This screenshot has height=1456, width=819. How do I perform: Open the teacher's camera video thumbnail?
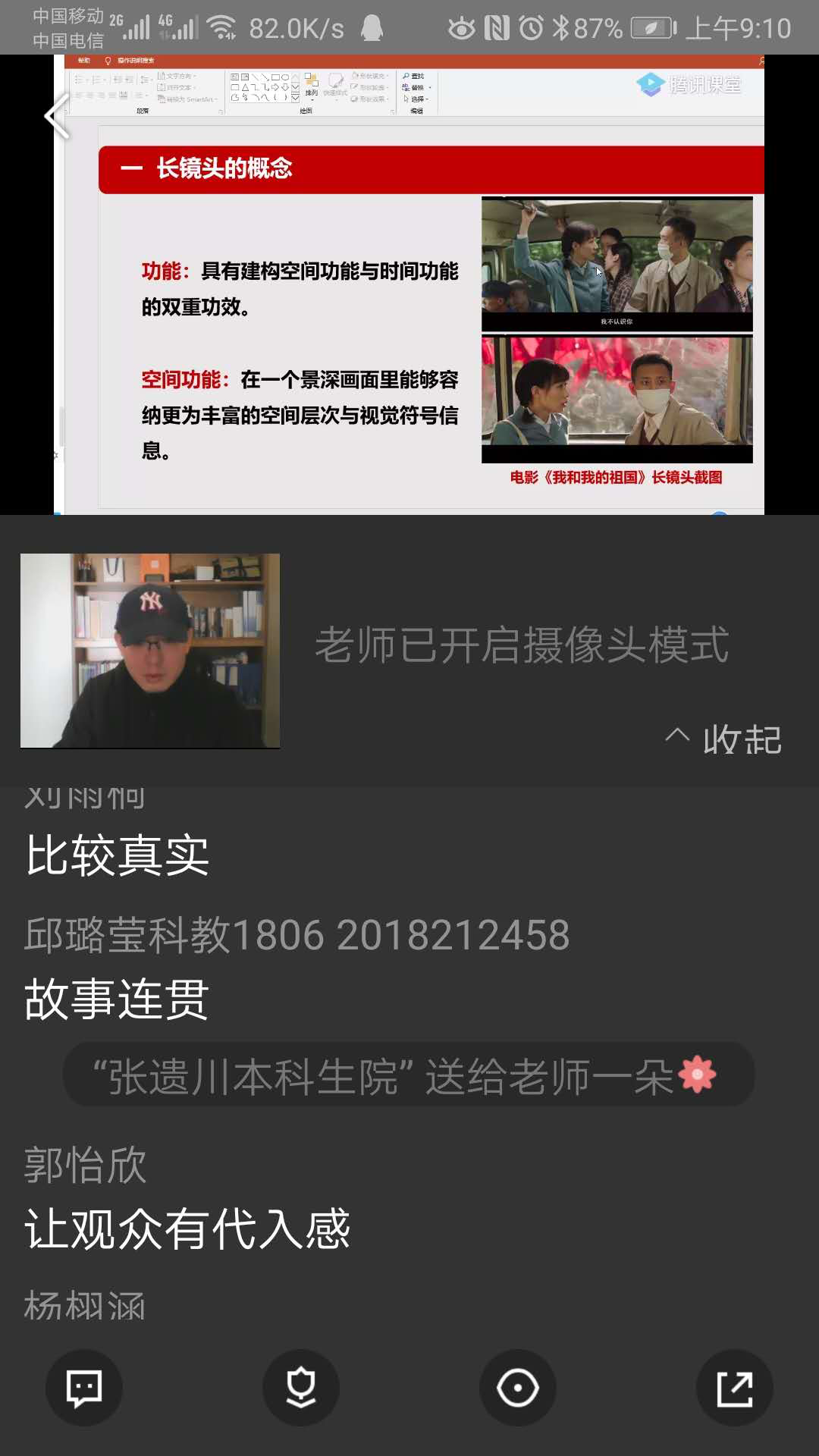[150, 651]
